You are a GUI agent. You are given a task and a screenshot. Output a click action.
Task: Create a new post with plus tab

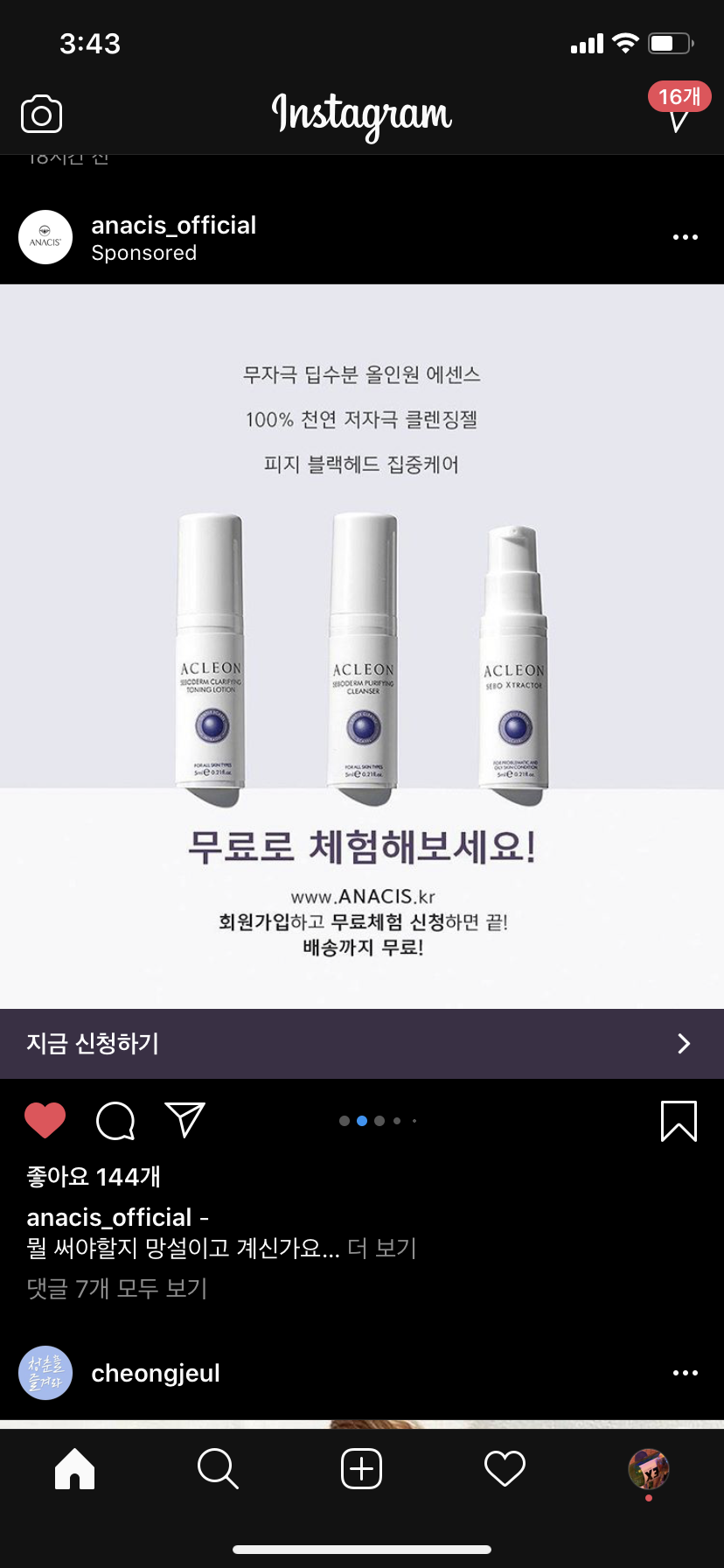tap(361, 1468)
